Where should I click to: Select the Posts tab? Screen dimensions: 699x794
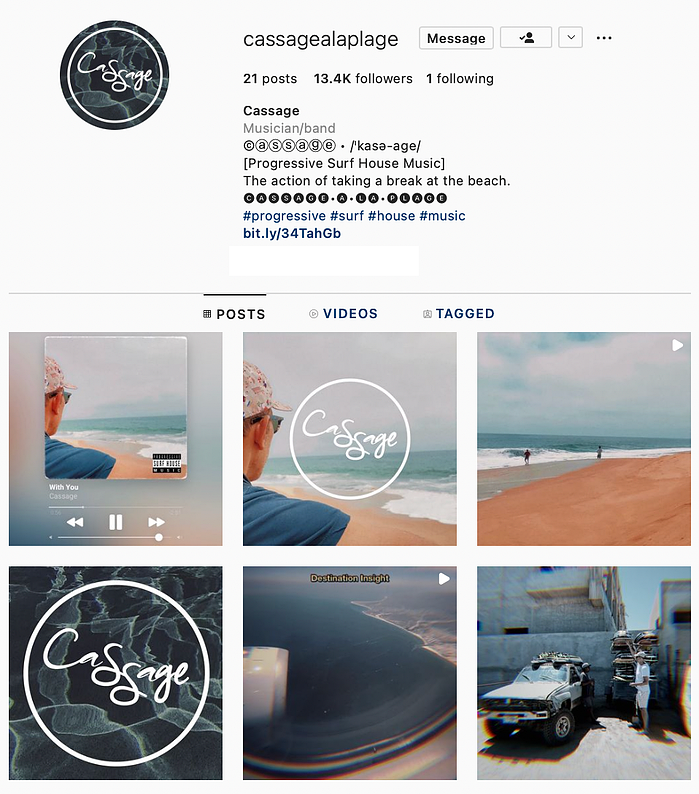(x=235, y=313)
